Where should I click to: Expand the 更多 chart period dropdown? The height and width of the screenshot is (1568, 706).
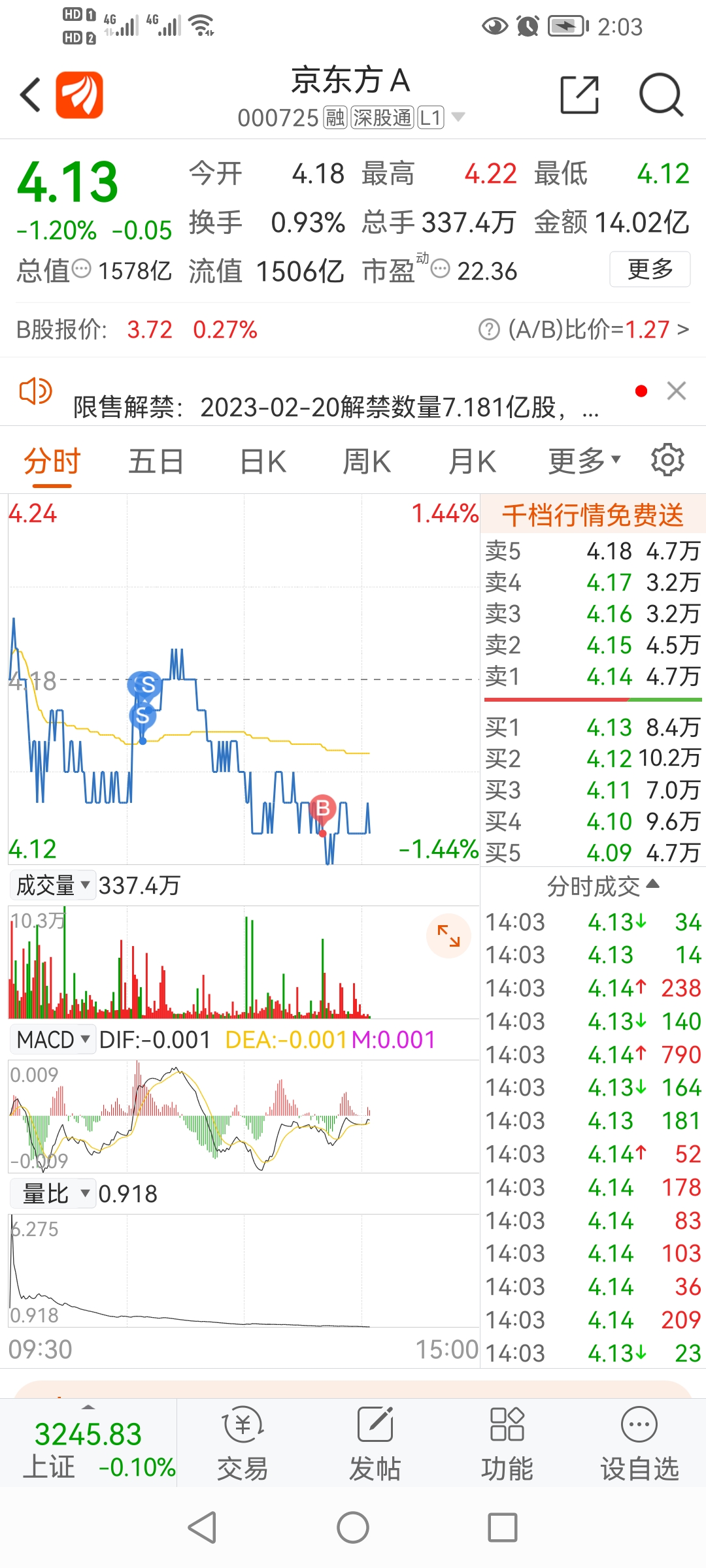(x=584, y=462)
